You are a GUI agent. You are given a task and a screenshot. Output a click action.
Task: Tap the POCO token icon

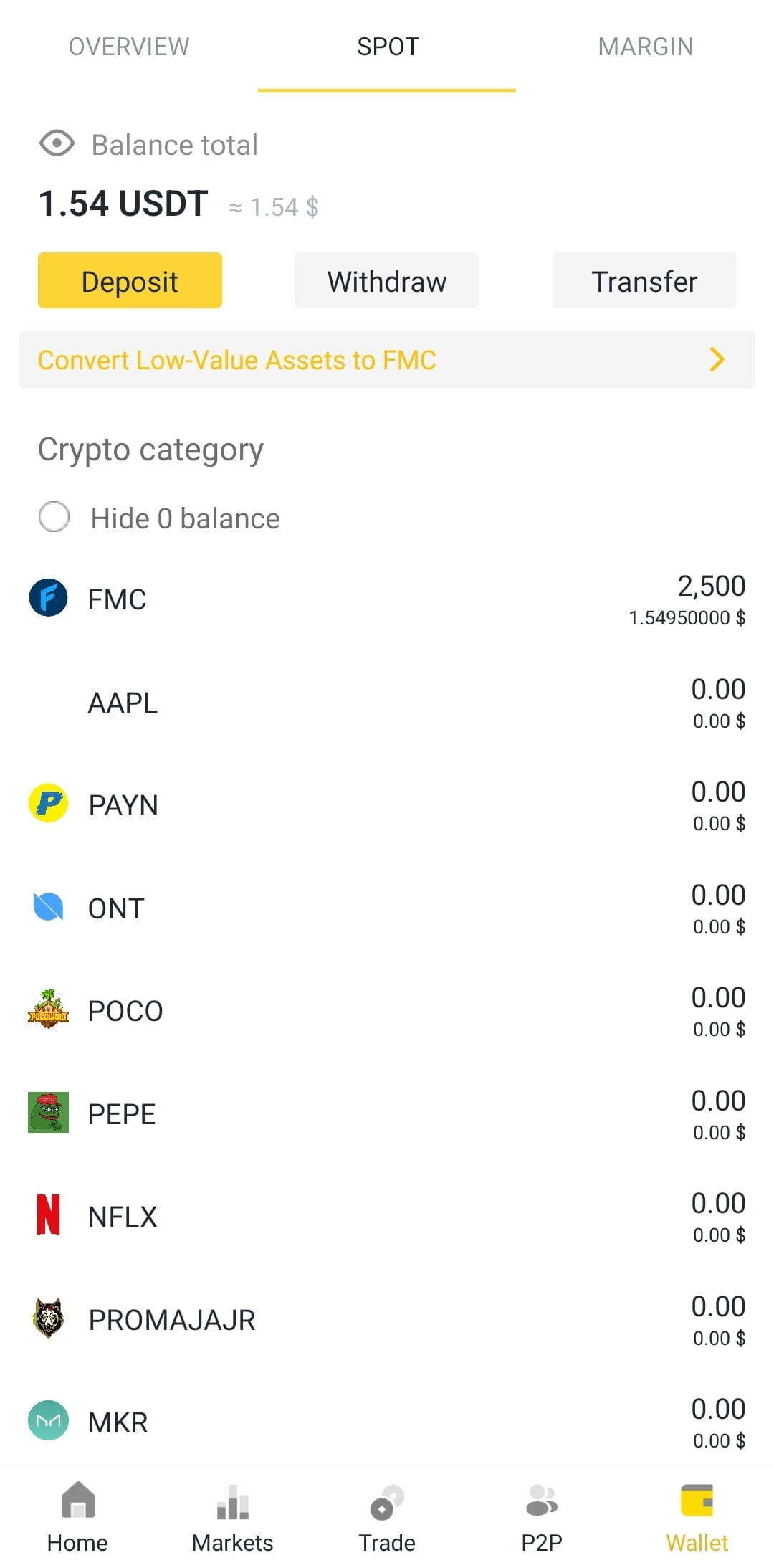point(47,1010)
